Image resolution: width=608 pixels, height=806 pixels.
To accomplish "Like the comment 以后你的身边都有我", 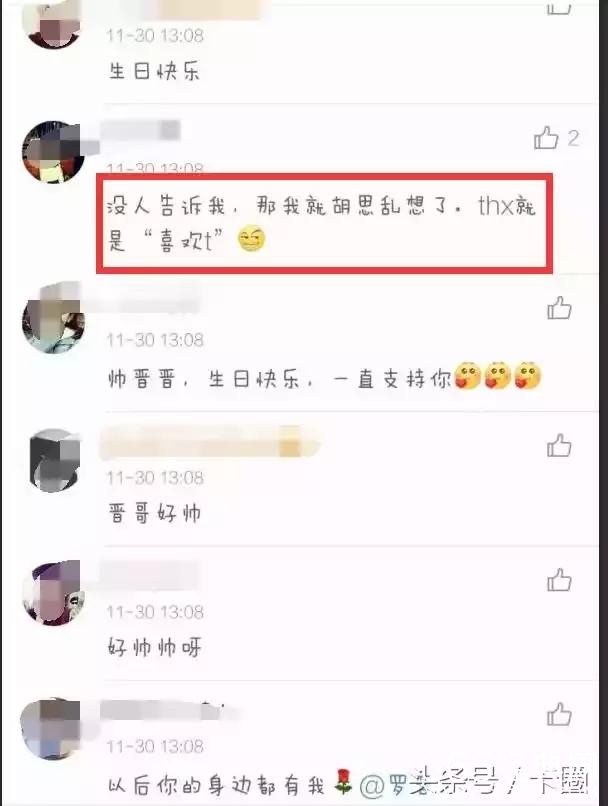I will 559,714.
